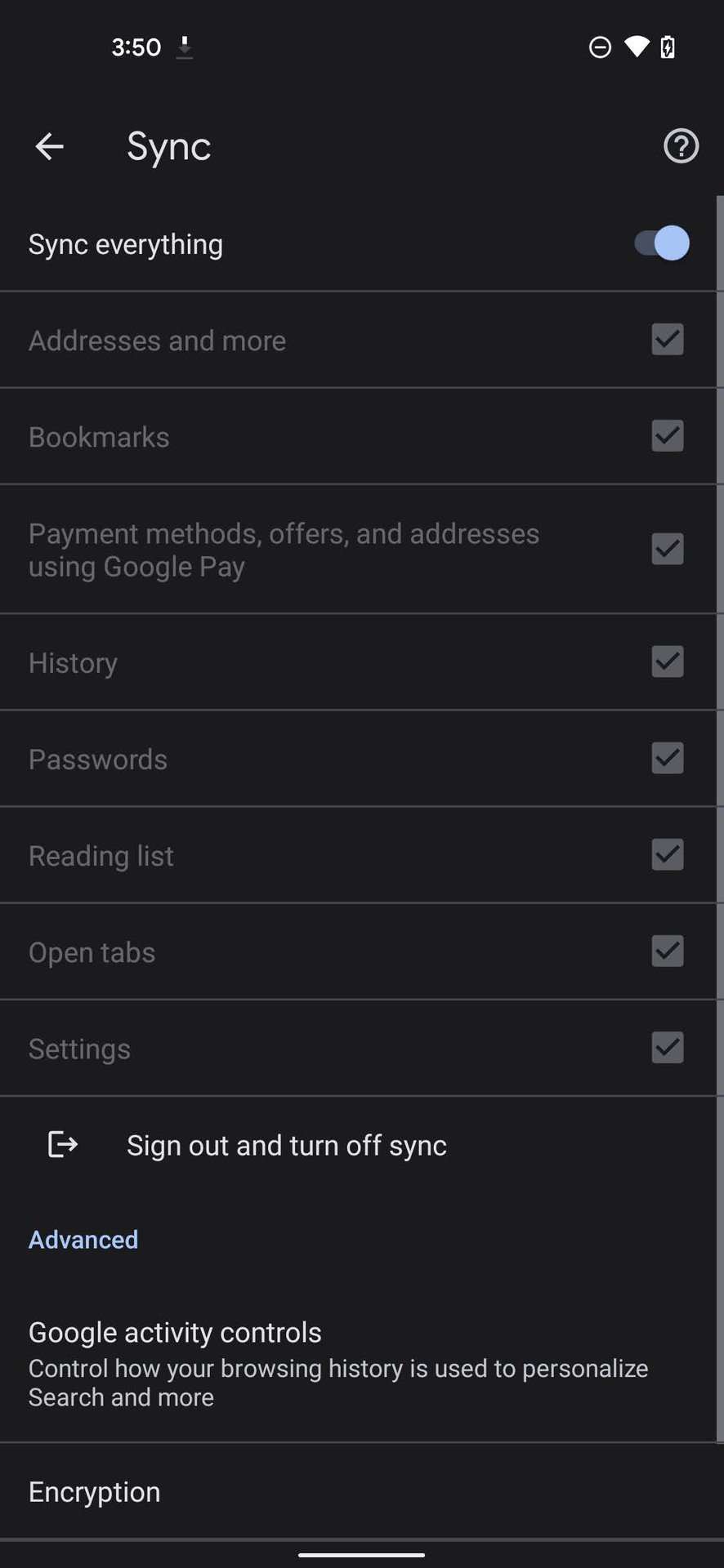Viewport: 724px width, 1568px height.
Task: Tap the Passwords checkbox
Action: point(667,758)
